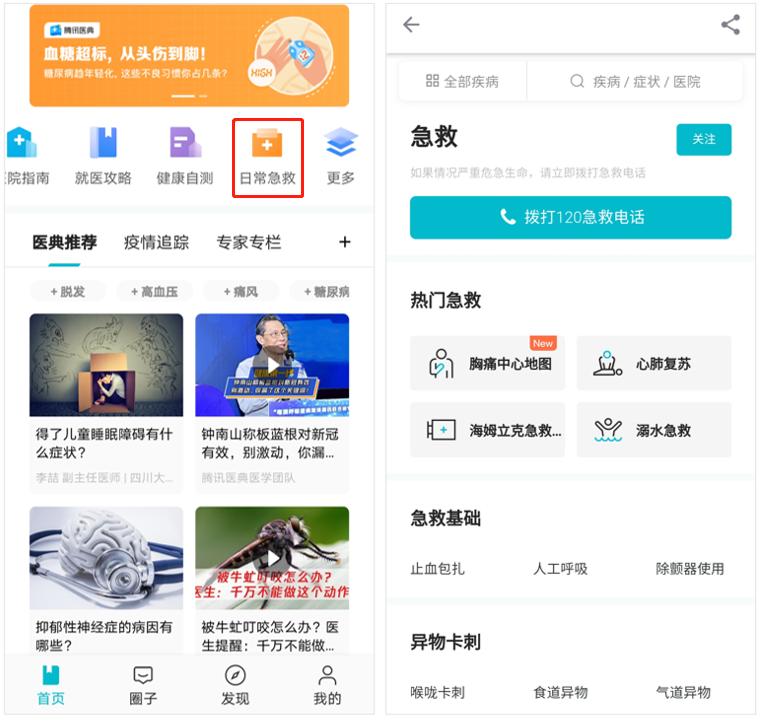The image size is (761, 721).
Task: Switch to the 圈子 tab
Action: 143,685
